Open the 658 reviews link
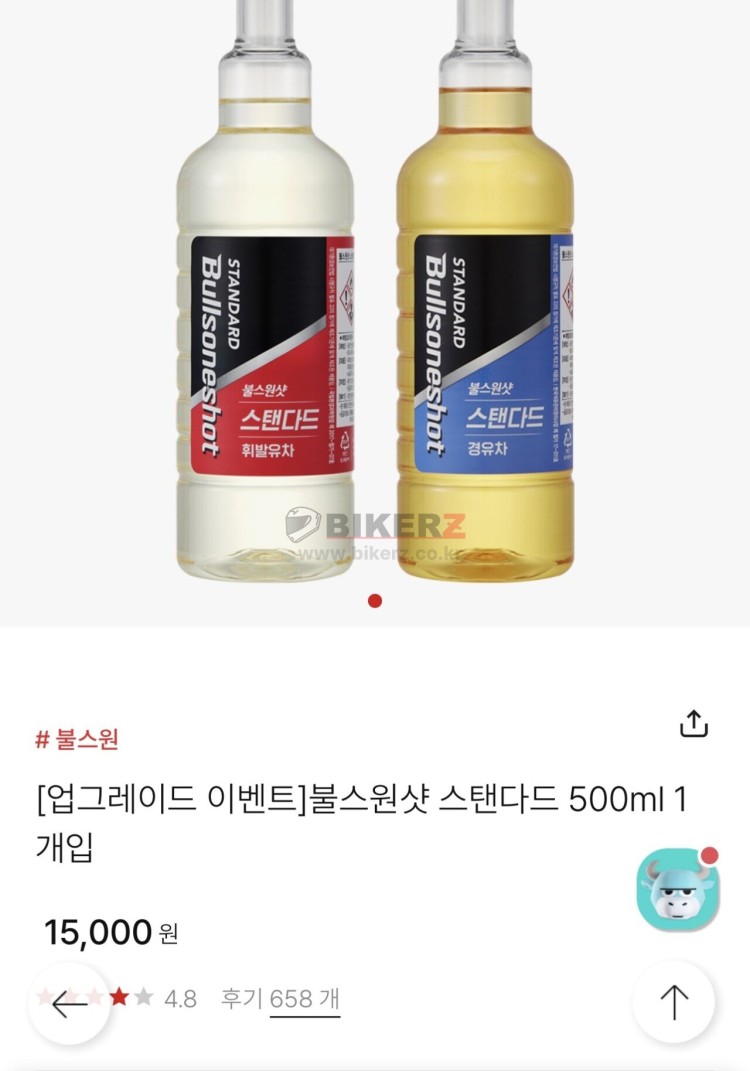Viewport: 750px width, 1071px height. 305,998
